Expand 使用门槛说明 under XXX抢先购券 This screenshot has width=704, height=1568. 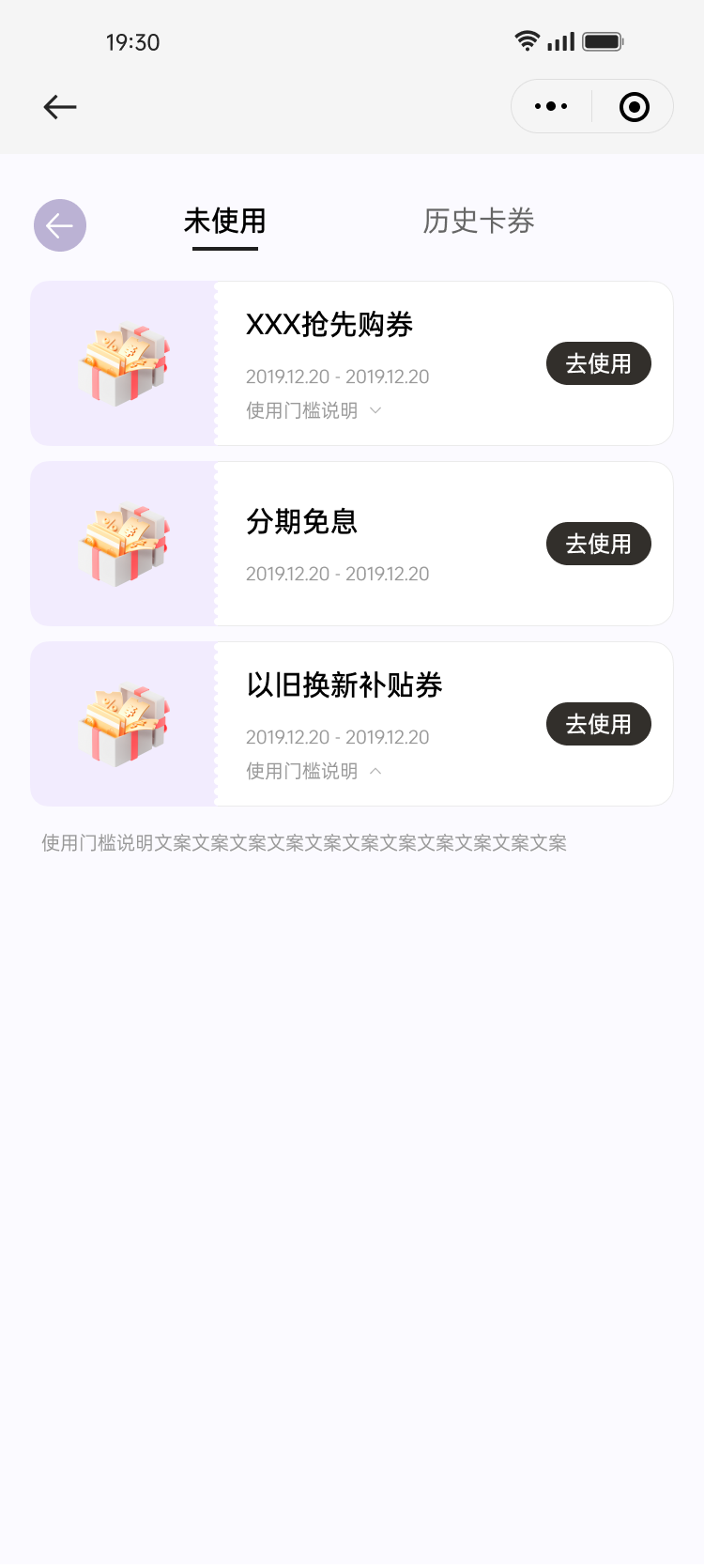[314, 410]
